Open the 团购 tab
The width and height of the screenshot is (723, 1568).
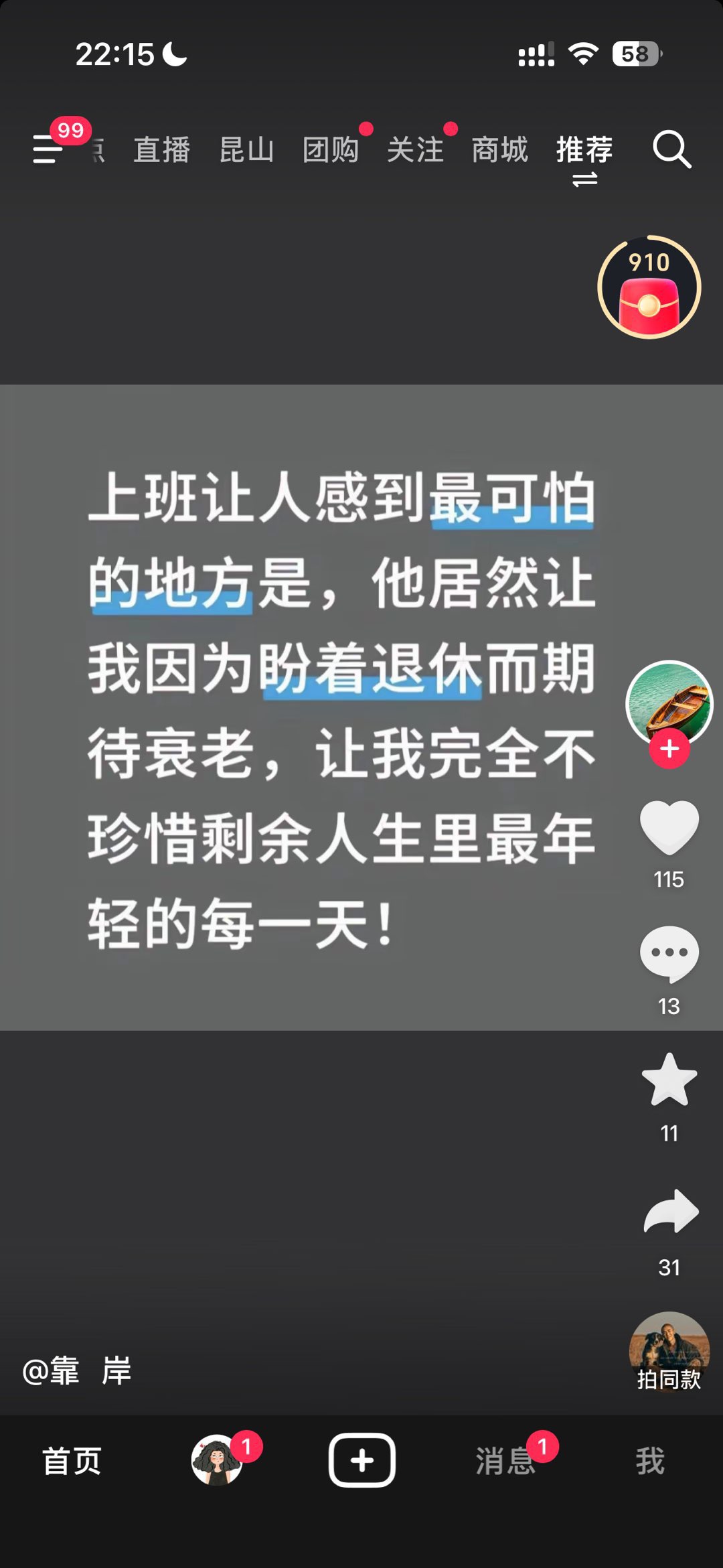(331, 149)
